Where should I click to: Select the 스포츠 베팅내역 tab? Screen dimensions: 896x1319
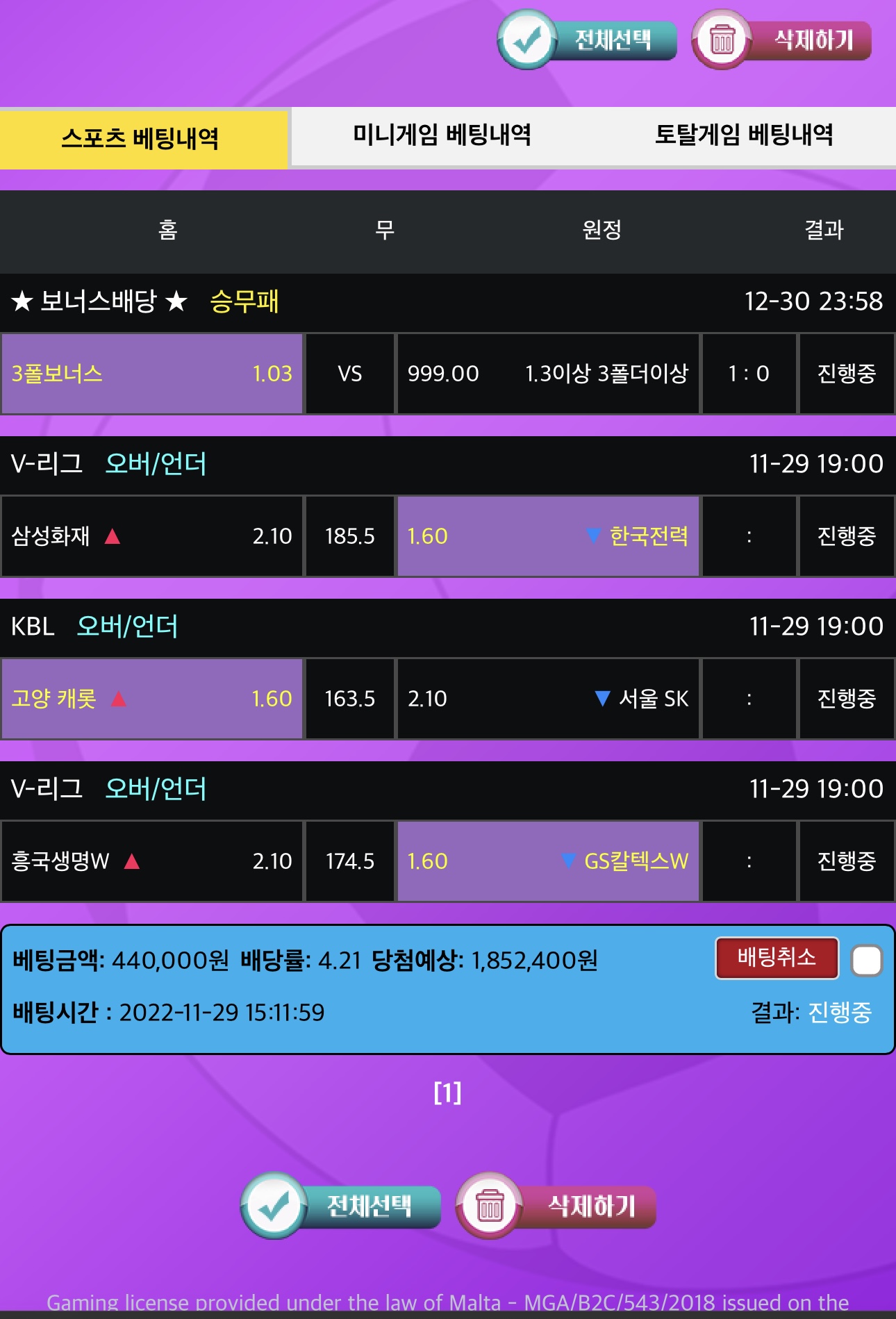pyautogui.click(x=141, y=138)
